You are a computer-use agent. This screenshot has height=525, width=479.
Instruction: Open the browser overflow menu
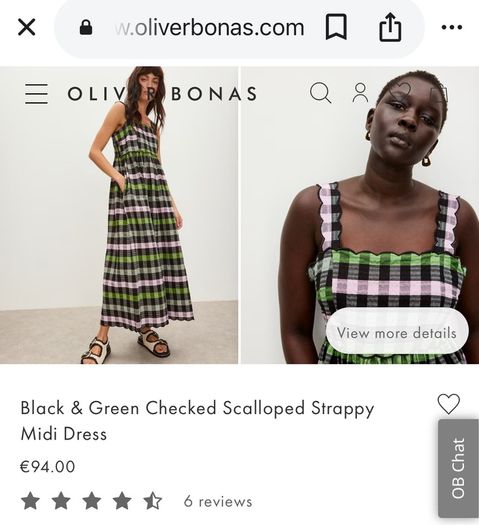(x=452, y=27)
